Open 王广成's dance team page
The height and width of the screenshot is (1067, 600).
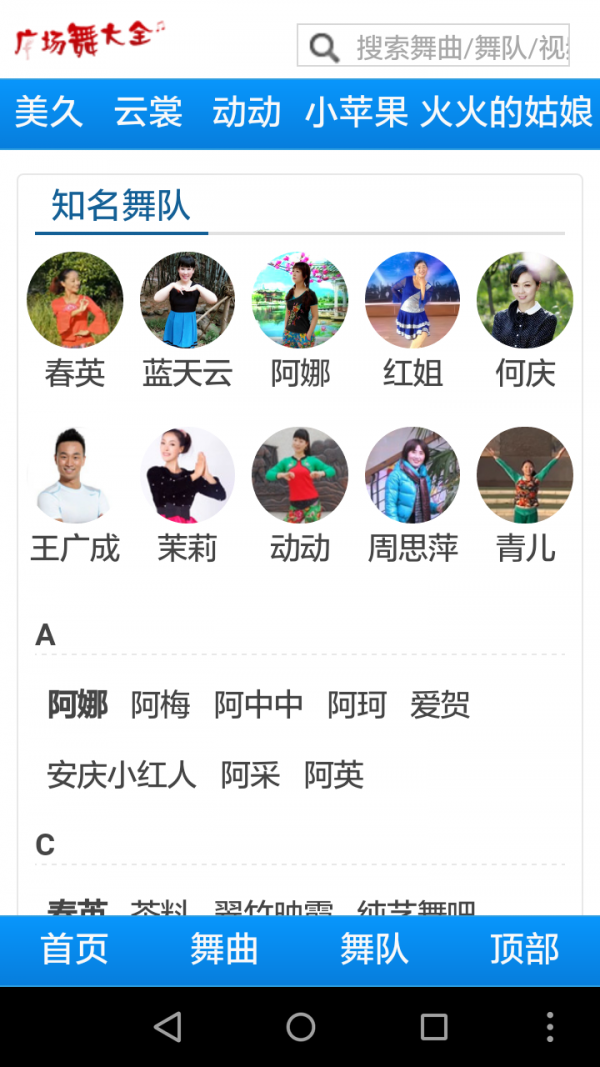coord(75,477)
